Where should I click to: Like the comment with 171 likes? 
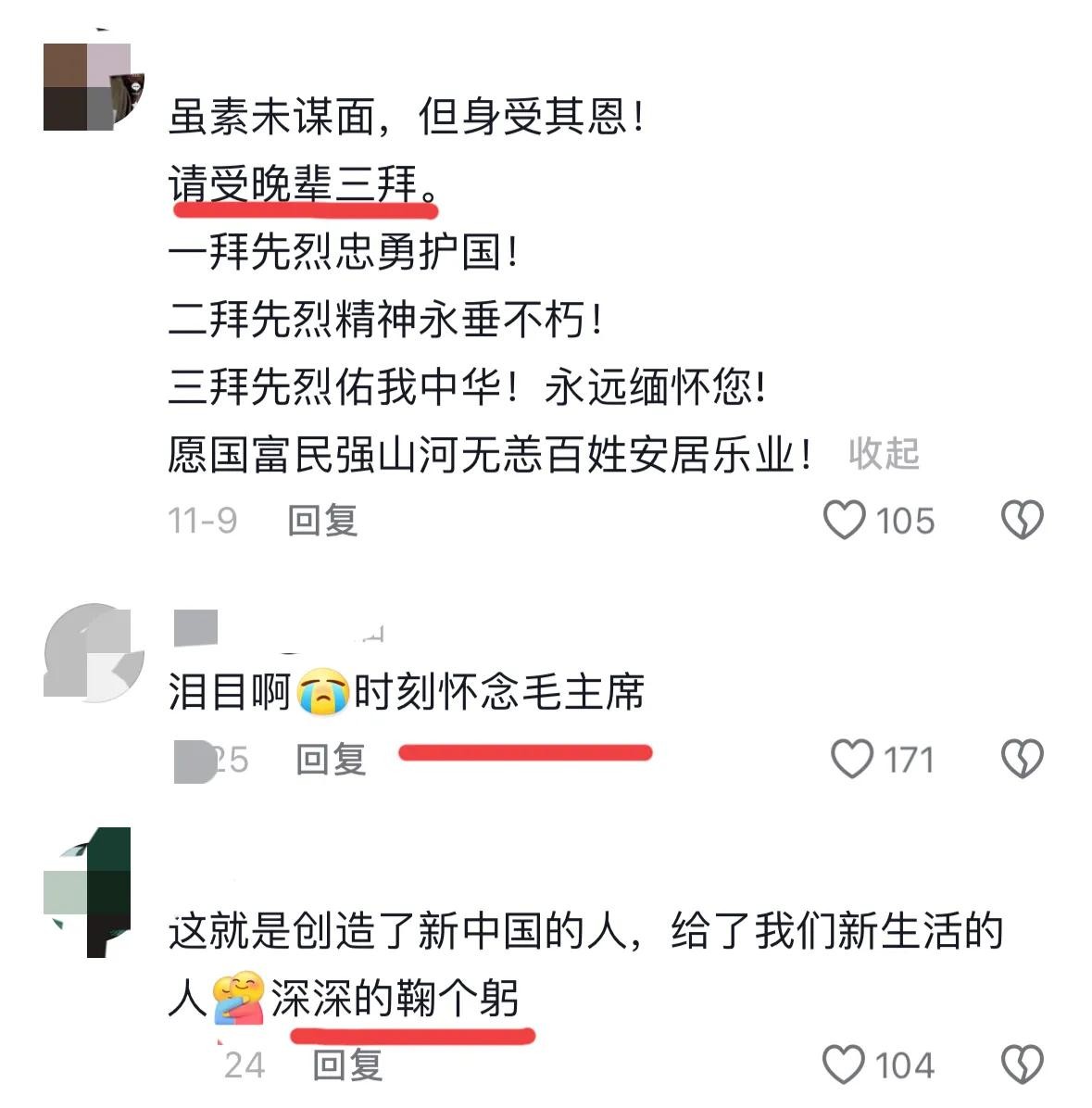coord(852,760)
